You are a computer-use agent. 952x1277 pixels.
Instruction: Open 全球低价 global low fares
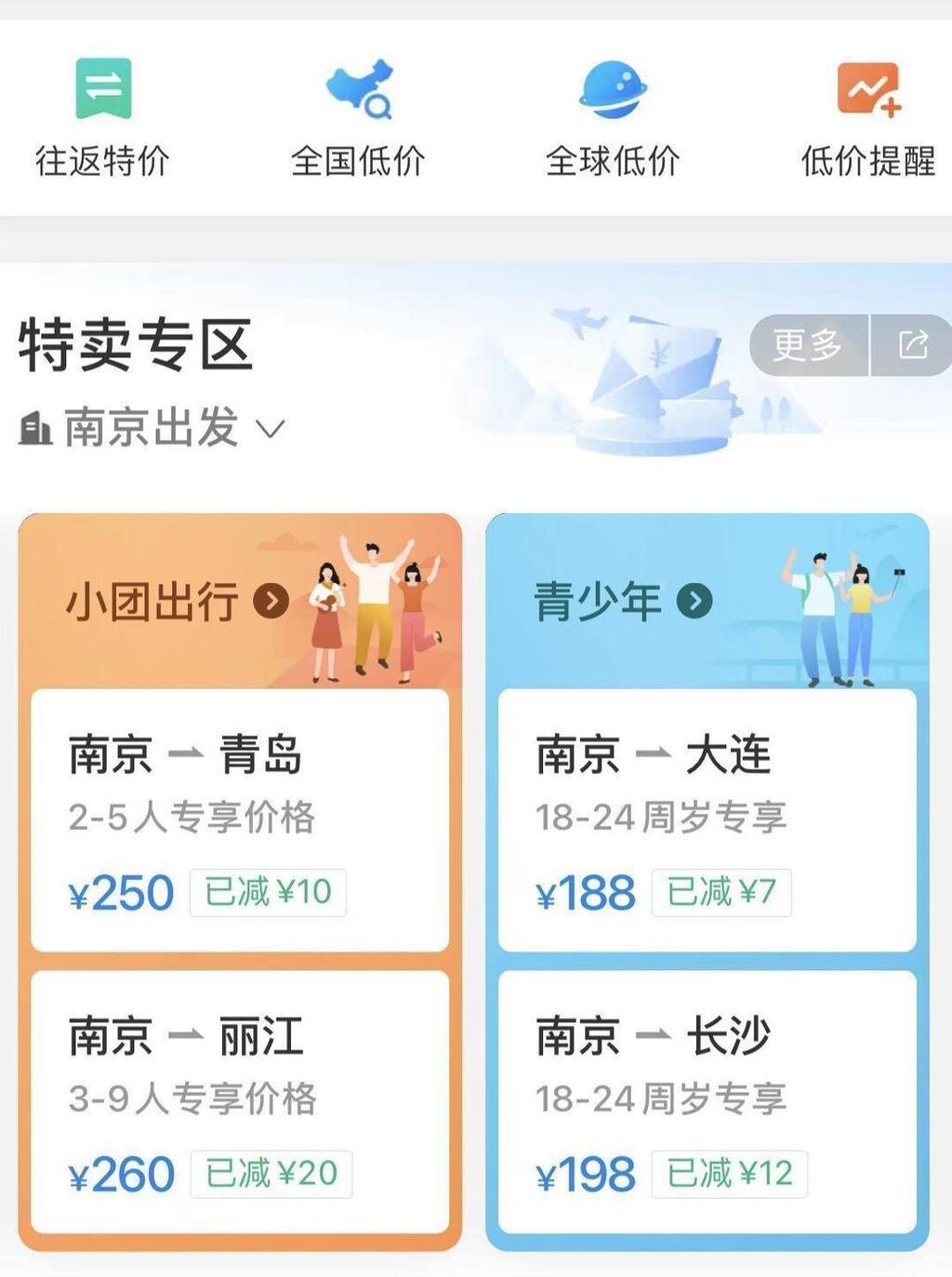[612, 117]
